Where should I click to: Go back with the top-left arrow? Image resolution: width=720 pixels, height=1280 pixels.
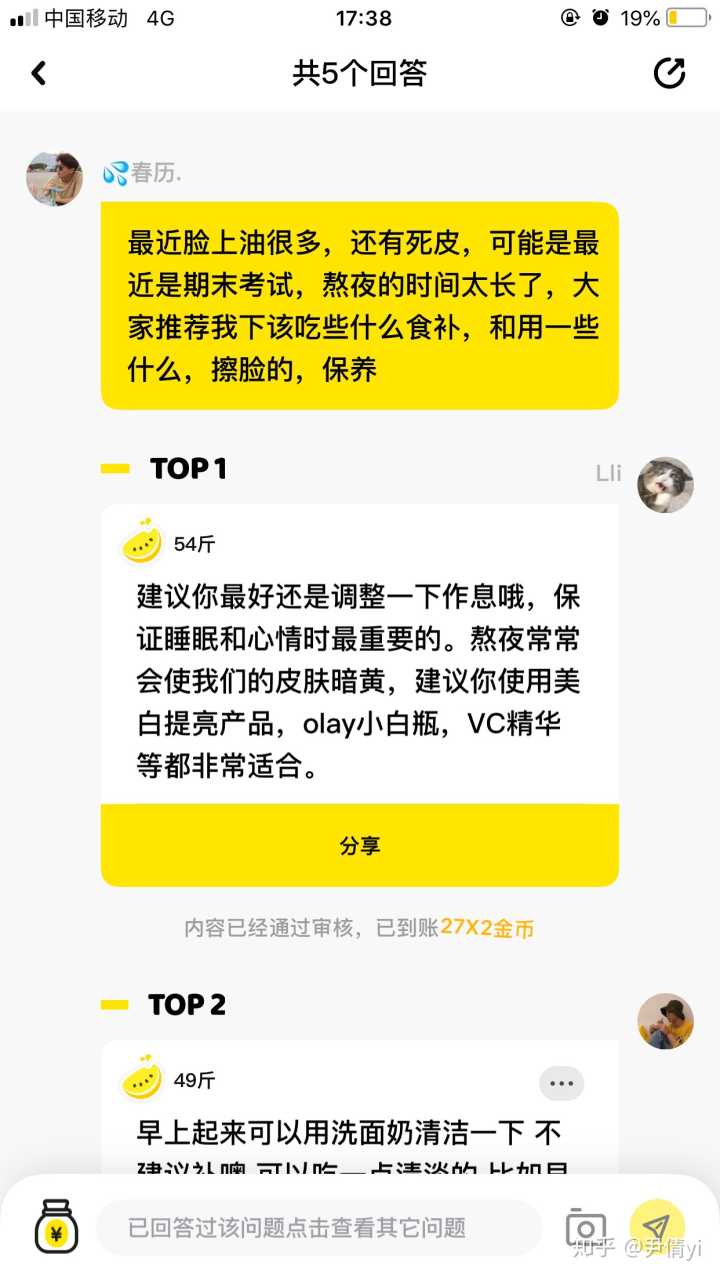pos(39,73)
